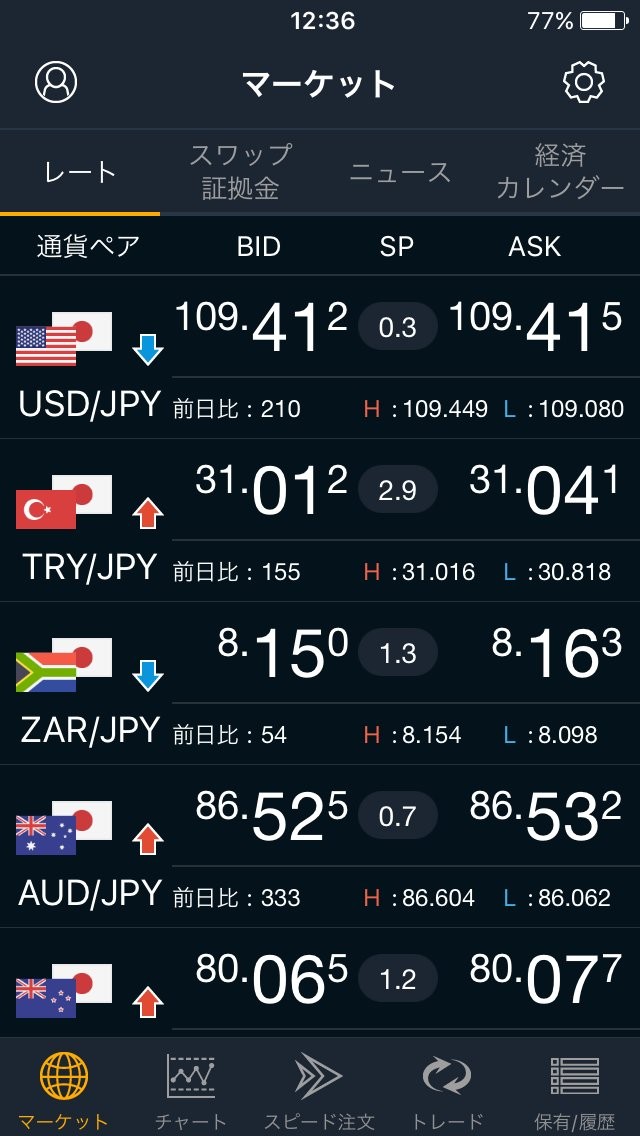This screenshot has height=1136, width=640.
Task: Open the USD/JPY currency pair row
Action: (x=89, y=404)
